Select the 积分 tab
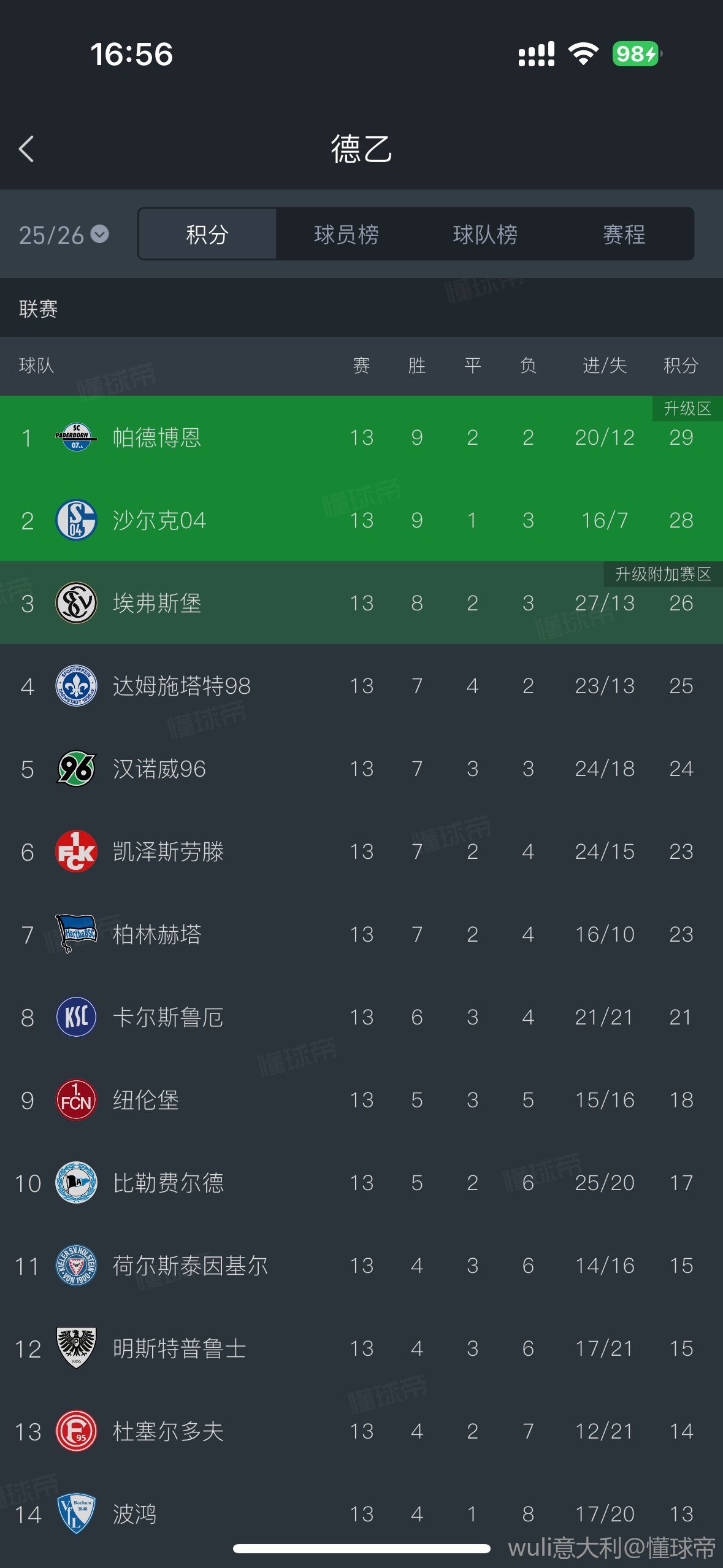 coord(207,234)
